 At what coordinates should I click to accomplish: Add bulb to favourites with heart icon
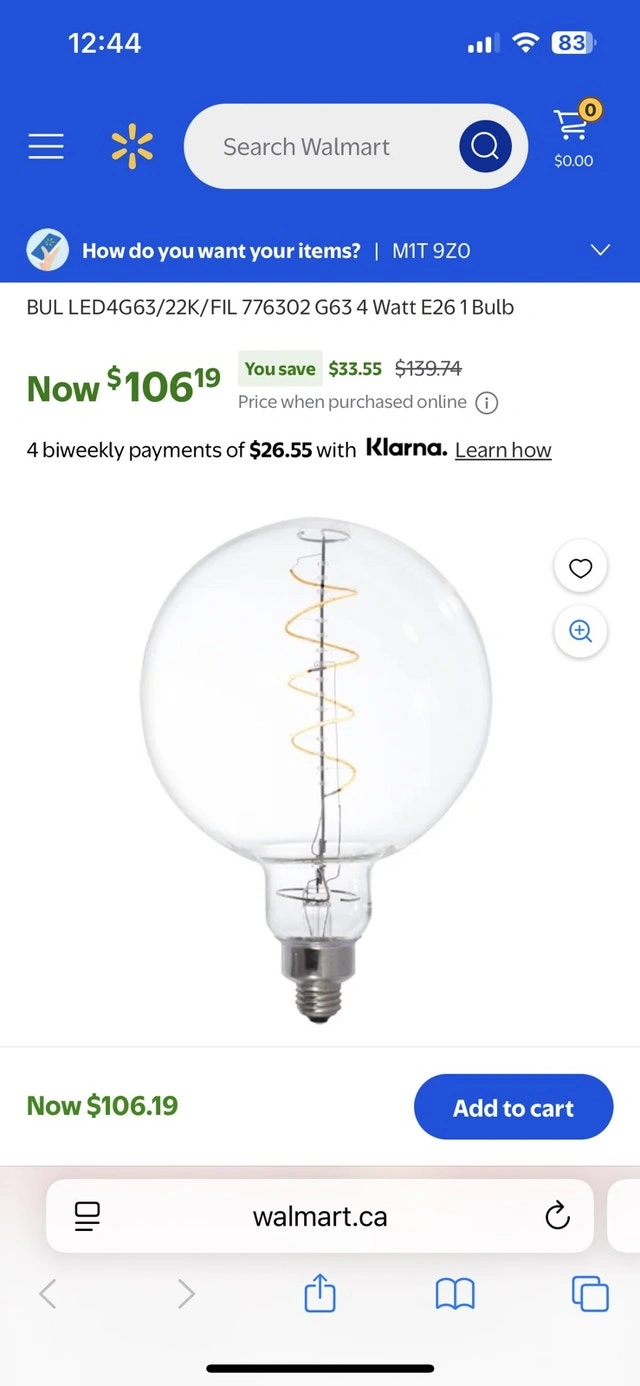tap(580, 568)
